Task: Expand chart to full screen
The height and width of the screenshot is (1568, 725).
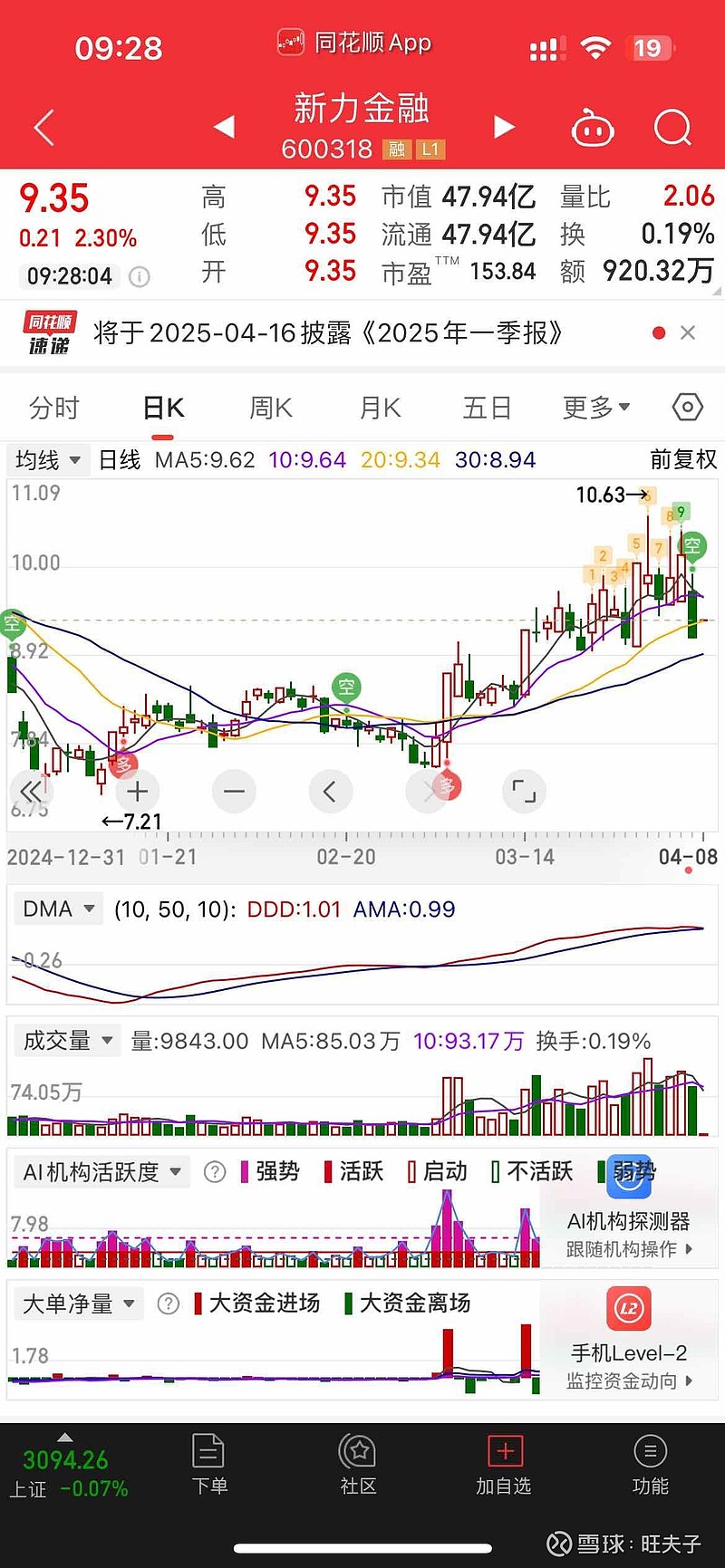Action: point(524,792)
